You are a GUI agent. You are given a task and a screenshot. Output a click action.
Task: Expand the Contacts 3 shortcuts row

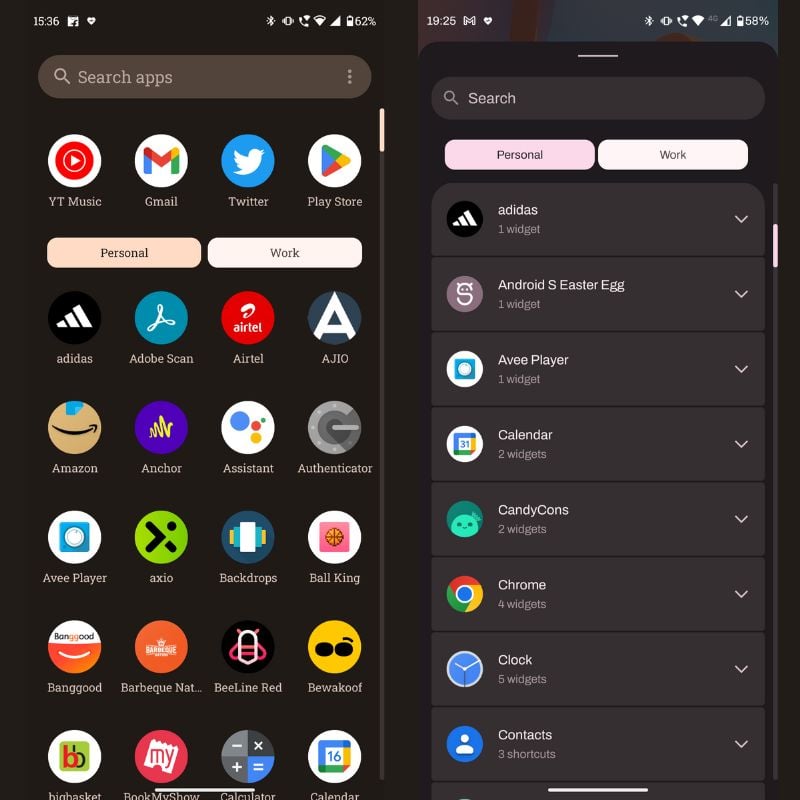tap(741, 744)
